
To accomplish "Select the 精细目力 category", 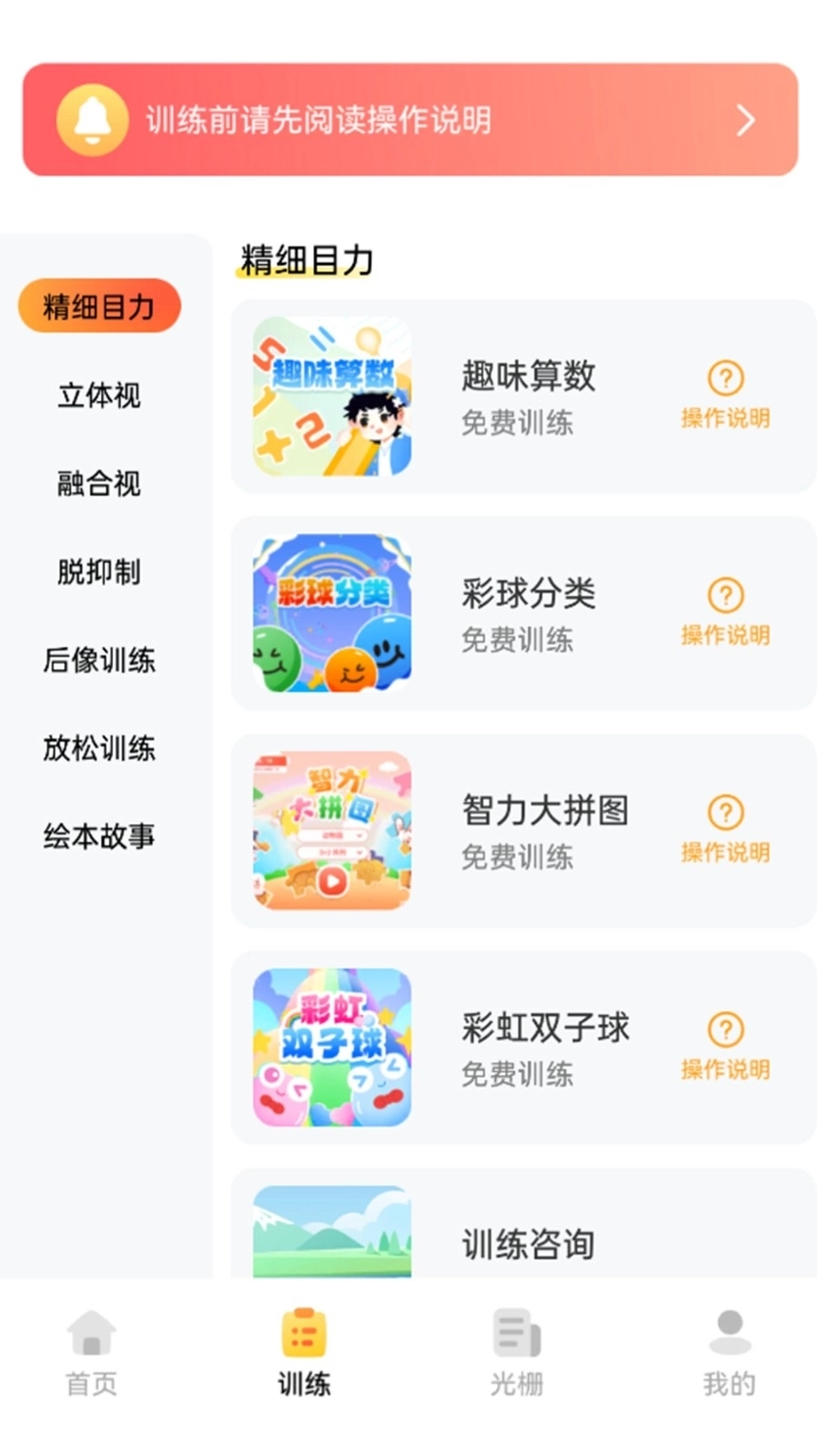I will 99,306.
